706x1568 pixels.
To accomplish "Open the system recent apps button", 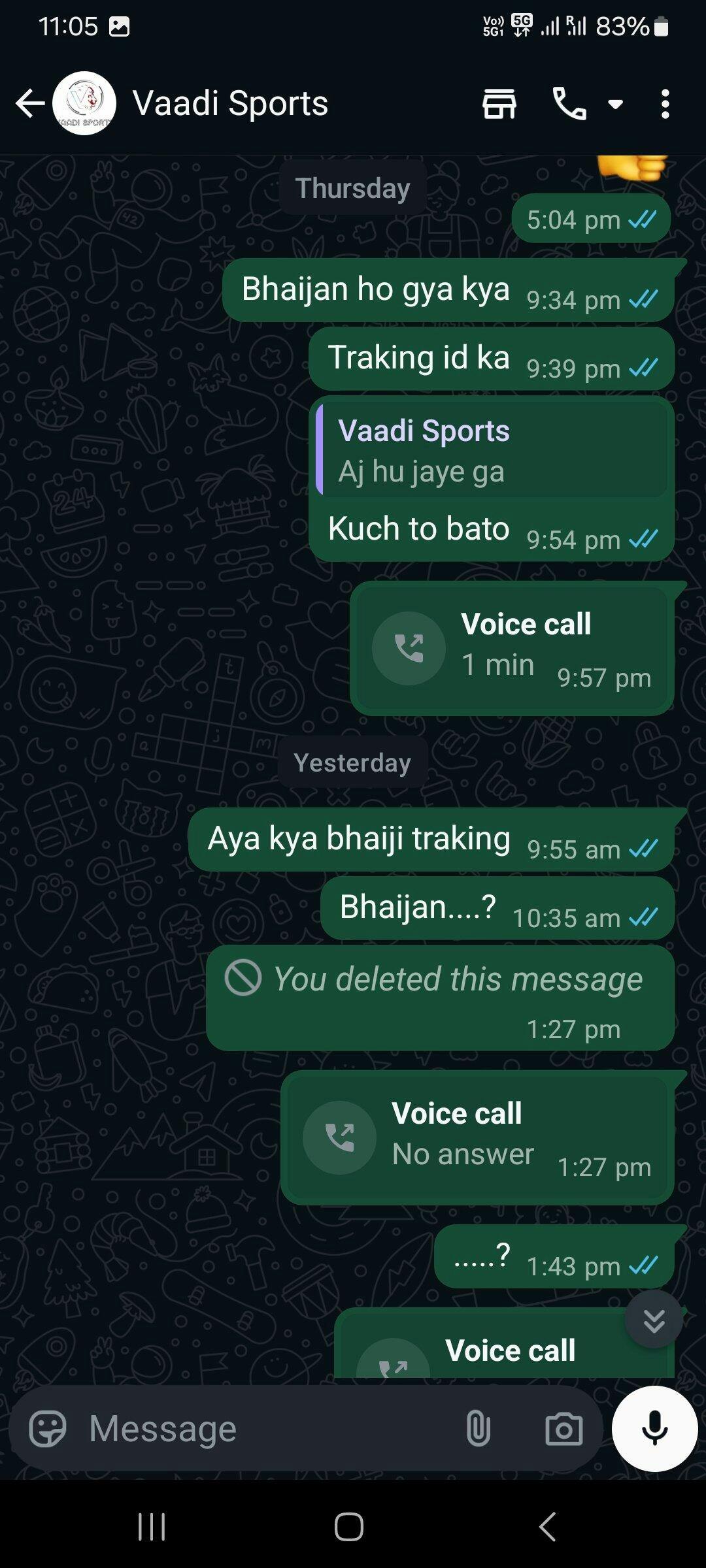I will 152,1527.
